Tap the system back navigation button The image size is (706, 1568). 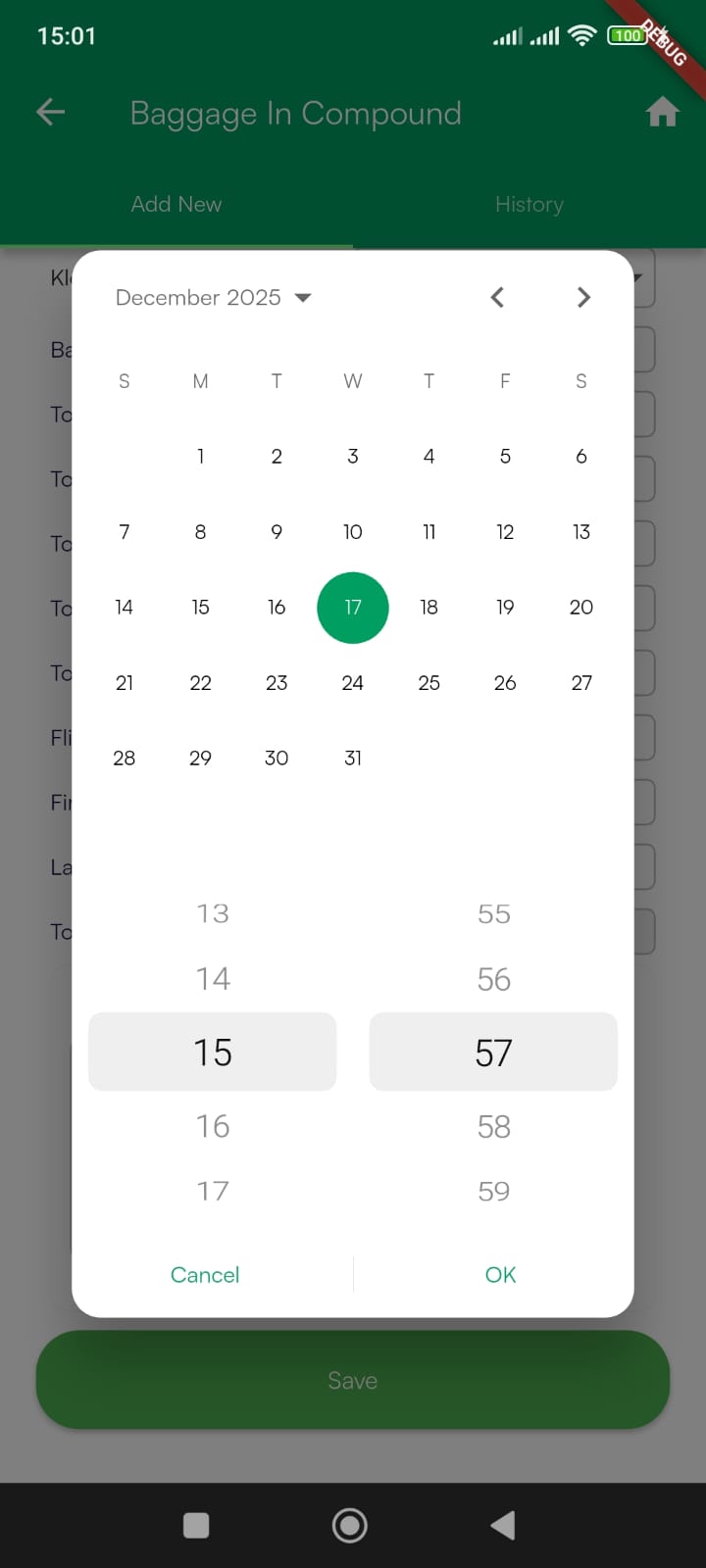503,1525
